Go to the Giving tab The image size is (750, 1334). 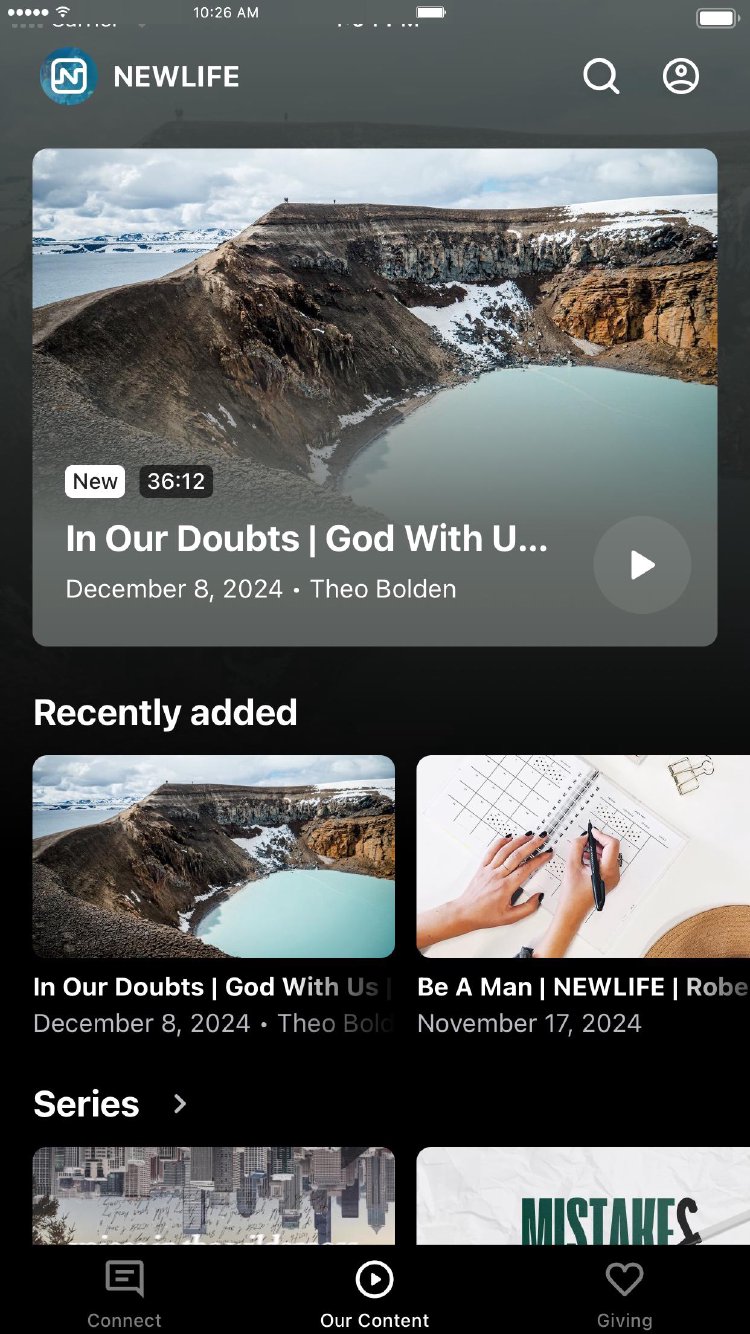pyautogui.click(x=624, y=1294)
